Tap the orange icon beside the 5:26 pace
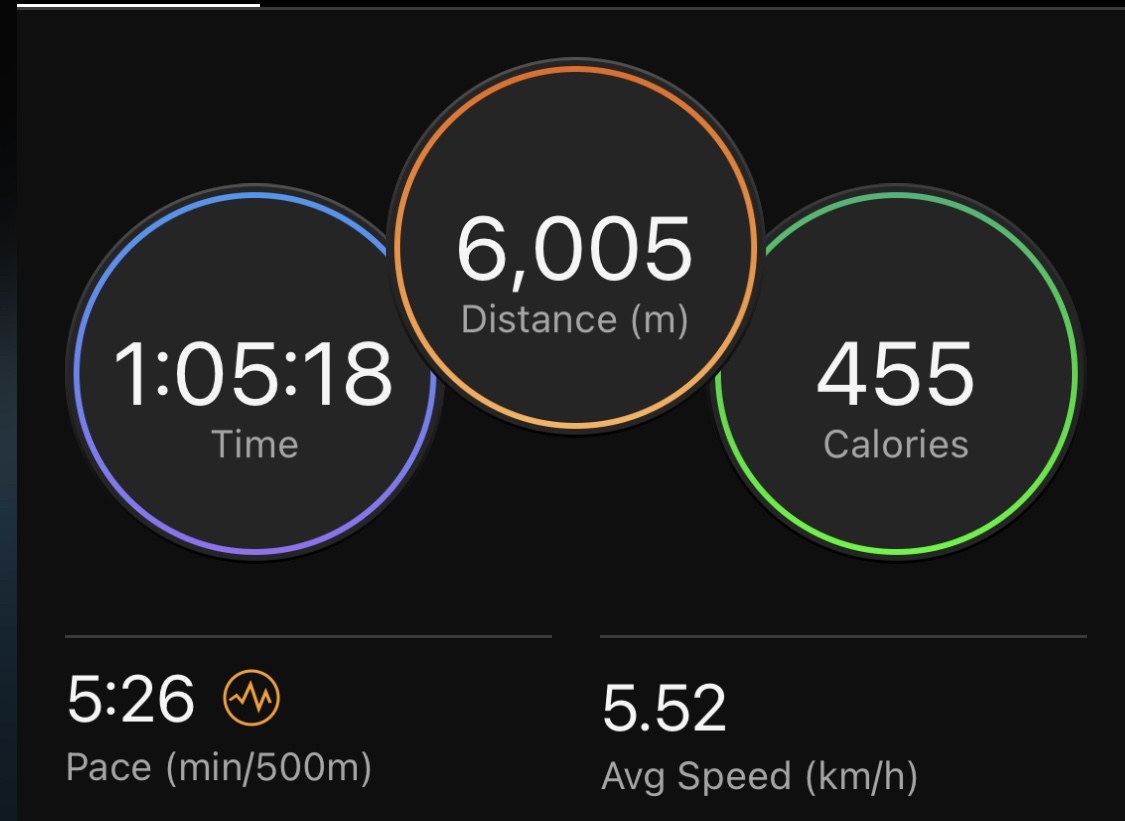The height and width of the screenshot is (821, 1125). click(251, 699)
